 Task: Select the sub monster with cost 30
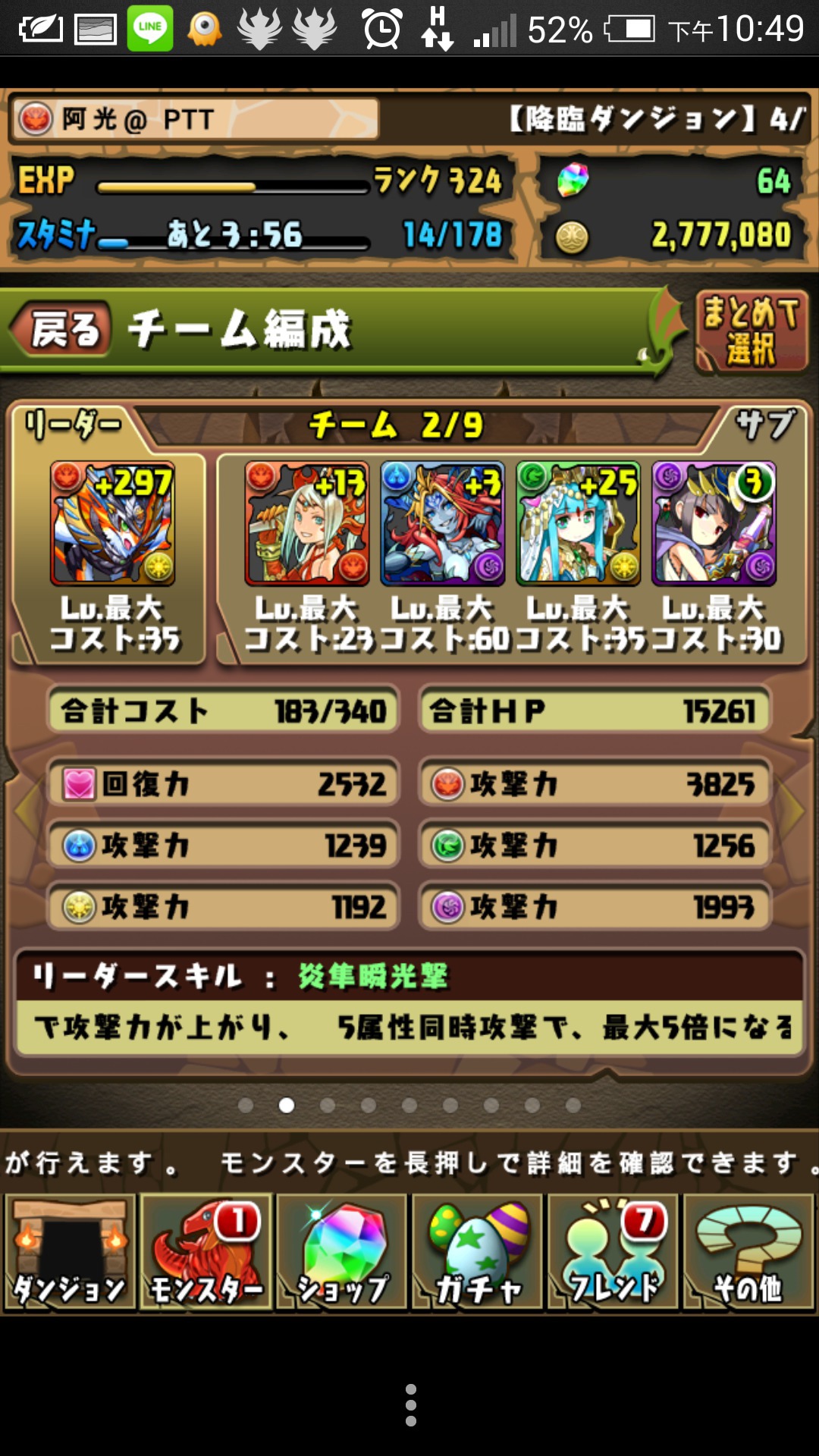click(714, 523)
